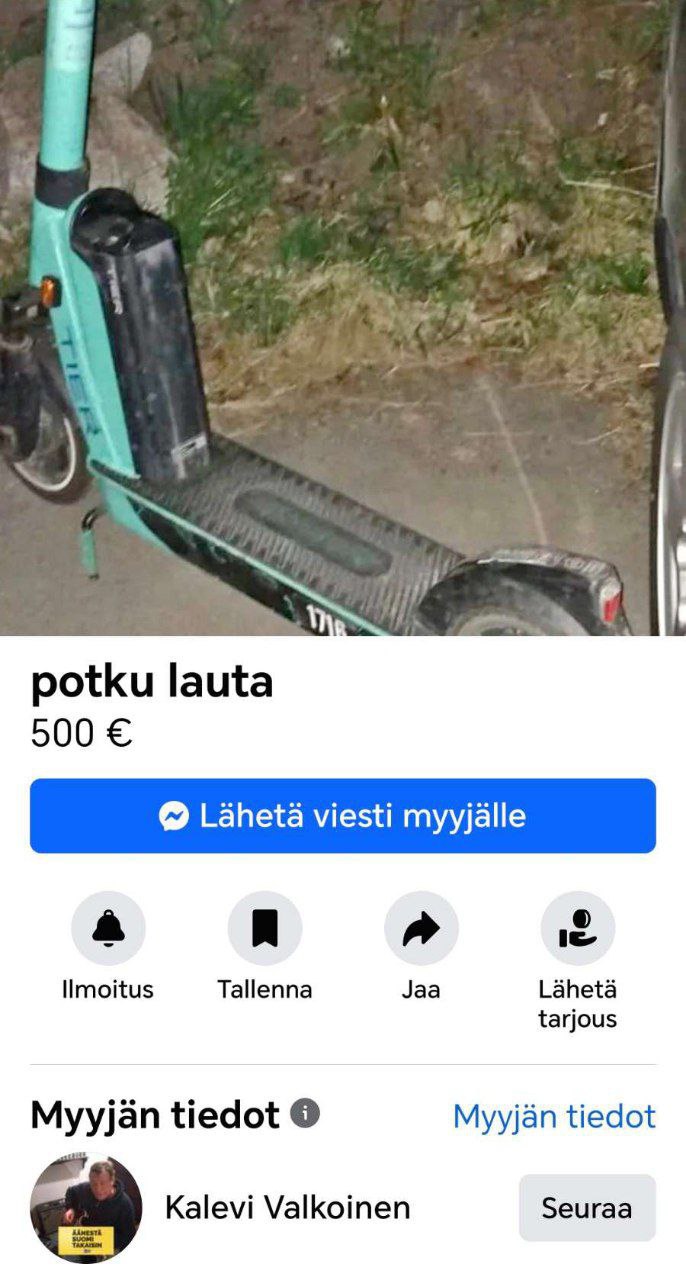Tap the Ilmoitus bell icon

click(x=108, y=929)
